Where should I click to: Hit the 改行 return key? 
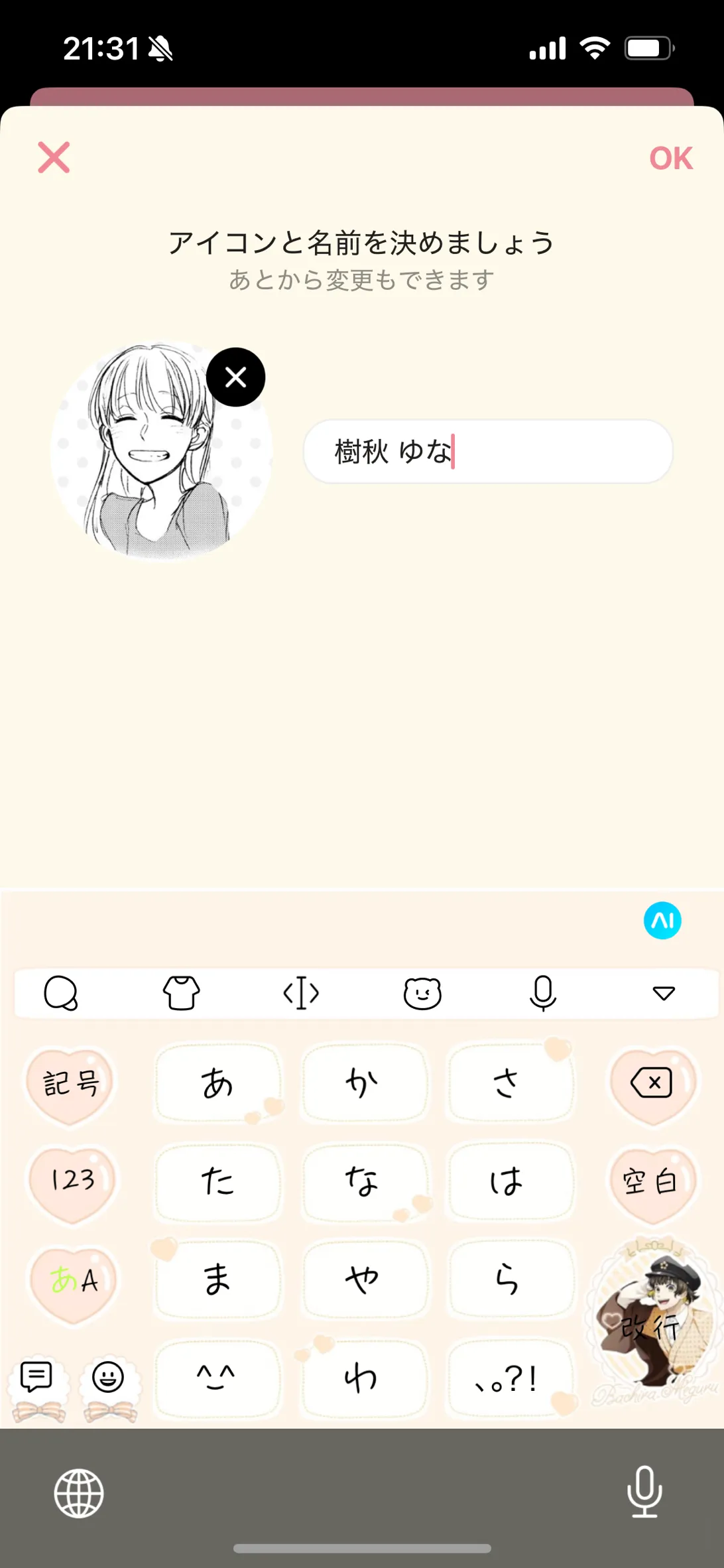(650, 1327)
